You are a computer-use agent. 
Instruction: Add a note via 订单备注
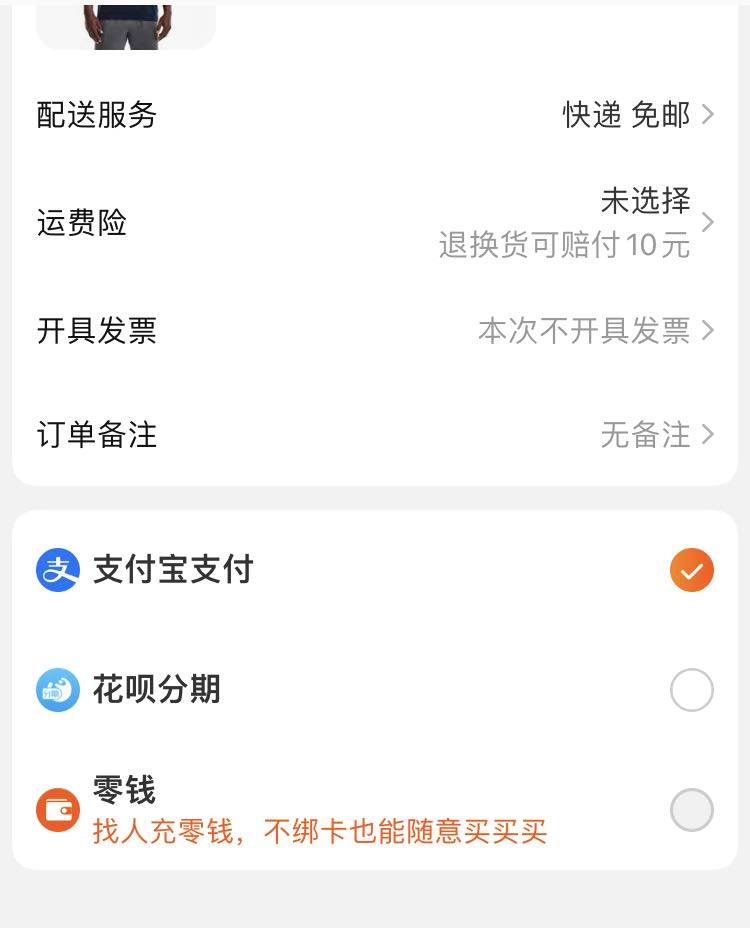[374, 435]
